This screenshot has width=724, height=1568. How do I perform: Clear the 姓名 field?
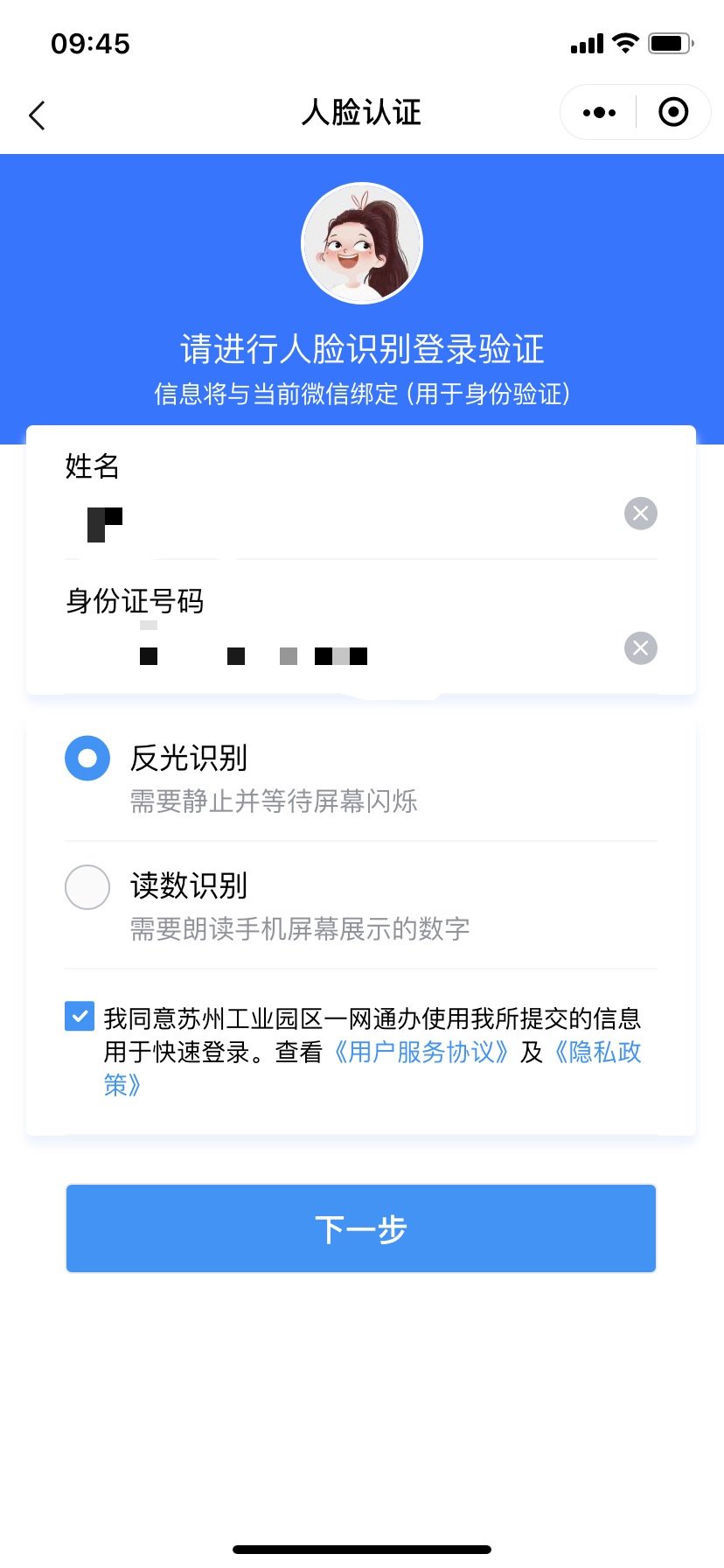coord(640,514)
